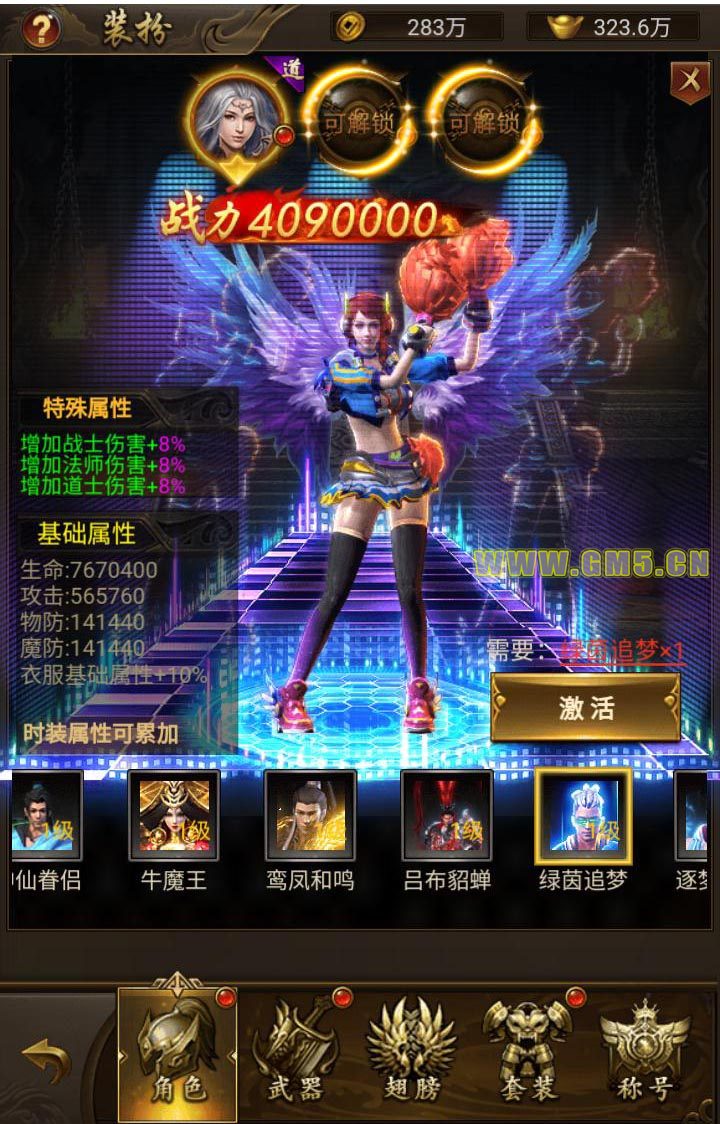Open the 绿茵追梦 requirement link
The width and height of the screenshot is (720, 1124).
(622, 651)
